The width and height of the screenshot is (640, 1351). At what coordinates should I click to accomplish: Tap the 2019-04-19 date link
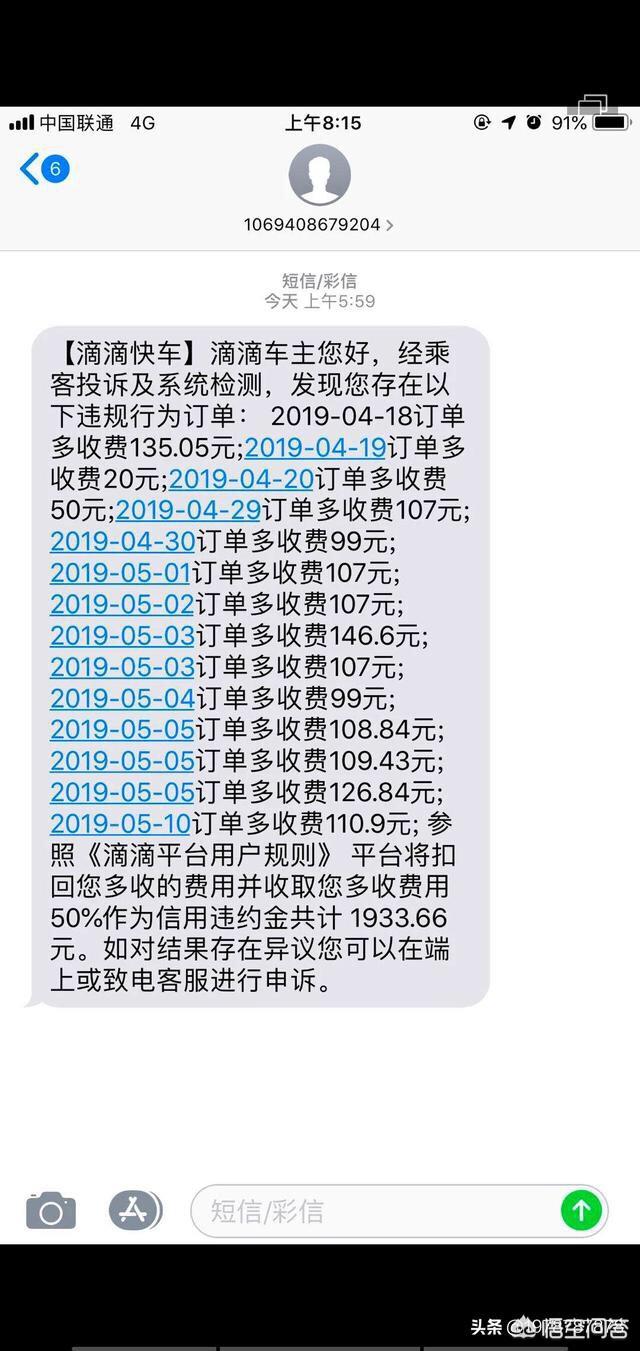[x=315, y=447]
